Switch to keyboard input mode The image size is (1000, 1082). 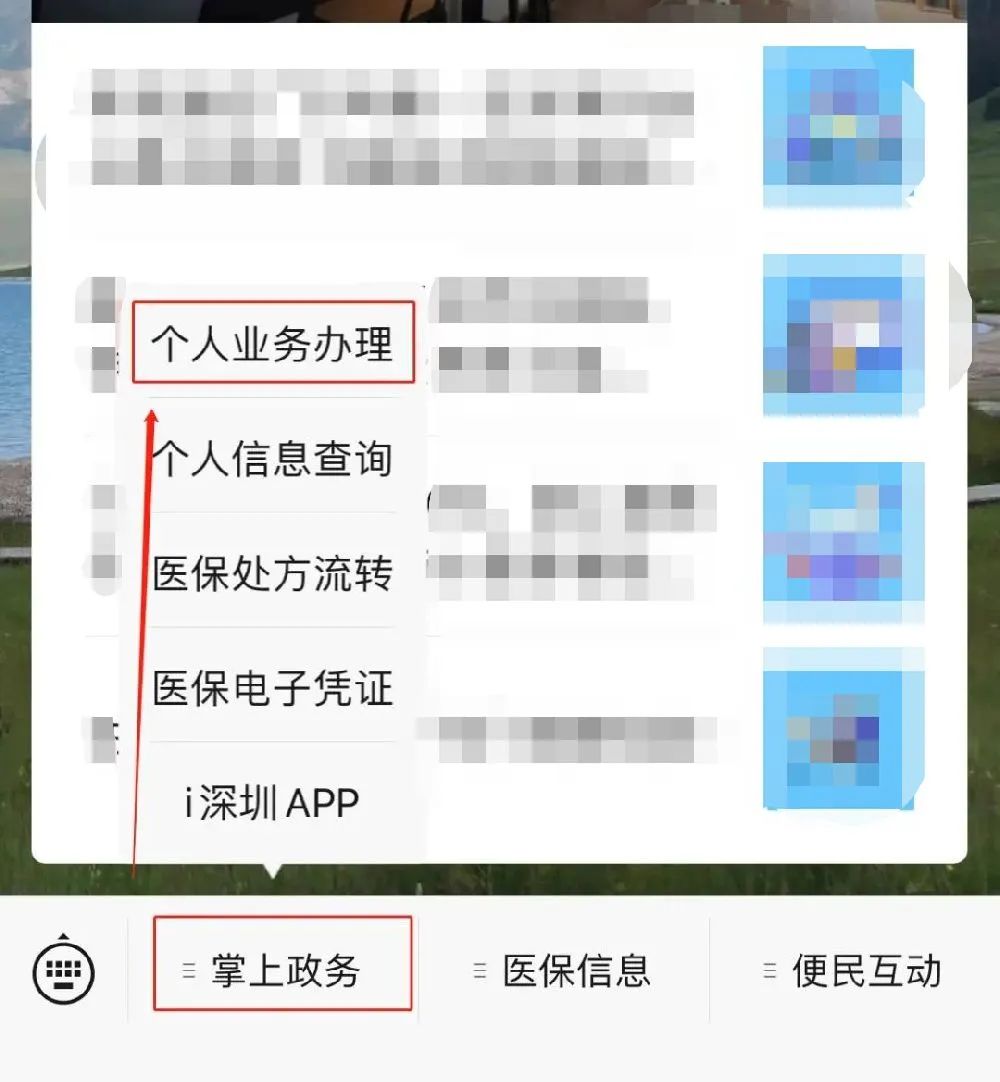click(64, 971)
